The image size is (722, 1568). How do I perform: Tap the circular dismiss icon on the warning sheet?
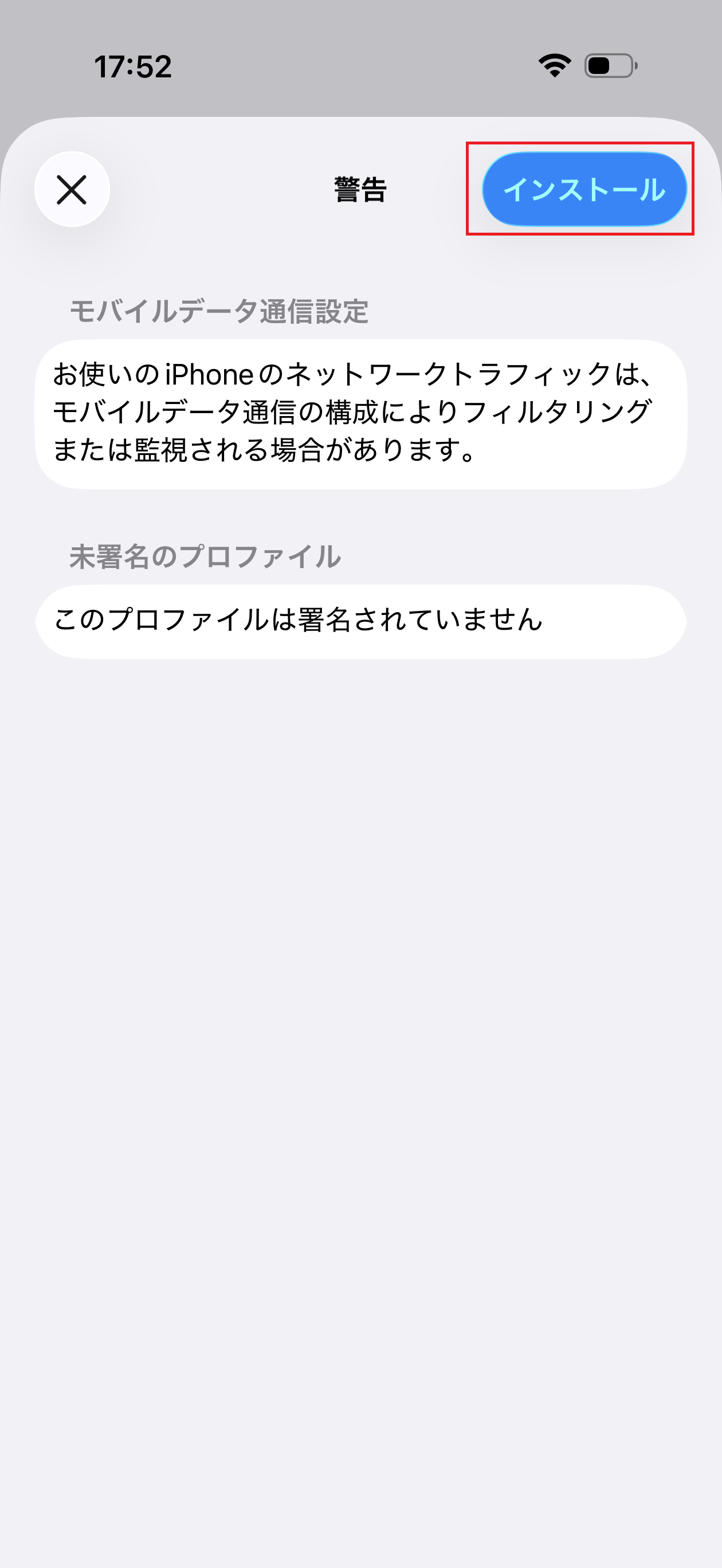click(x=72, y=190)
